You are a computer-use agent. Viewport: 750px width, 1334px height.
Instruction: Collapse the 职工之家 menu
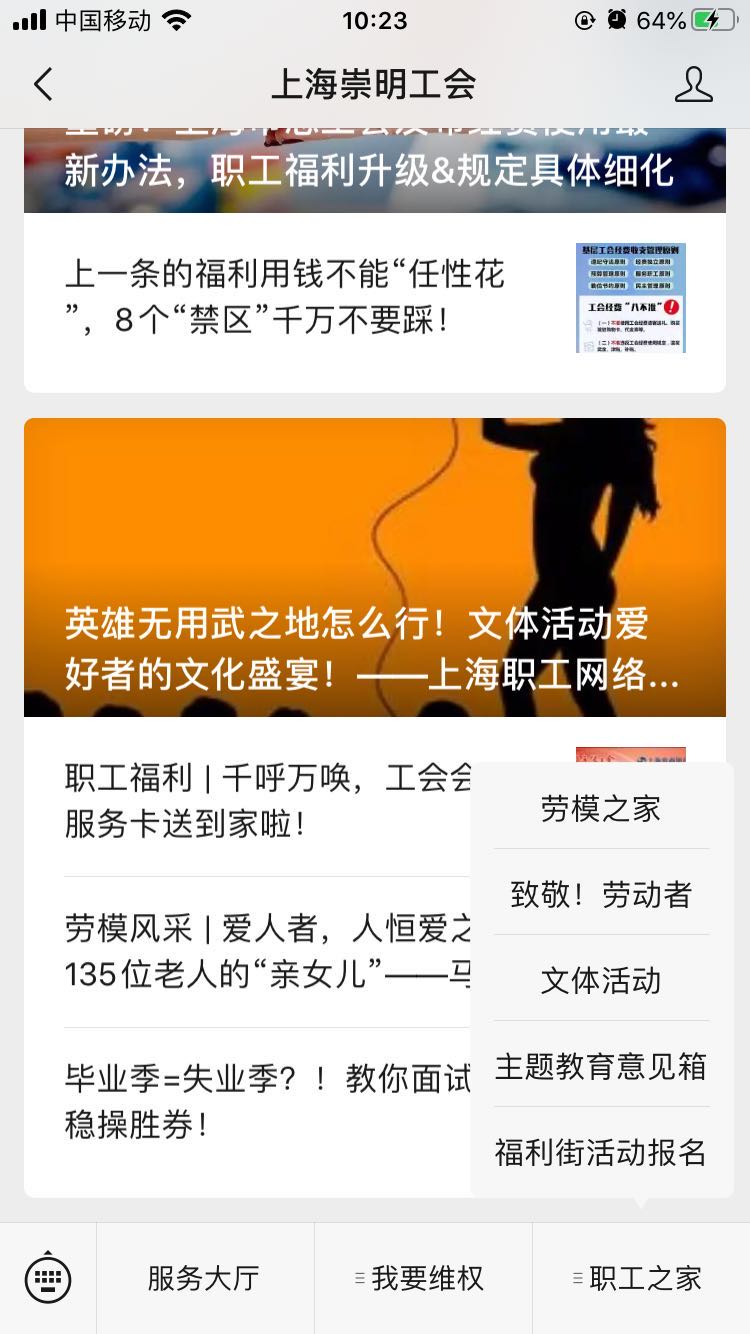[x=640, y=1278]
